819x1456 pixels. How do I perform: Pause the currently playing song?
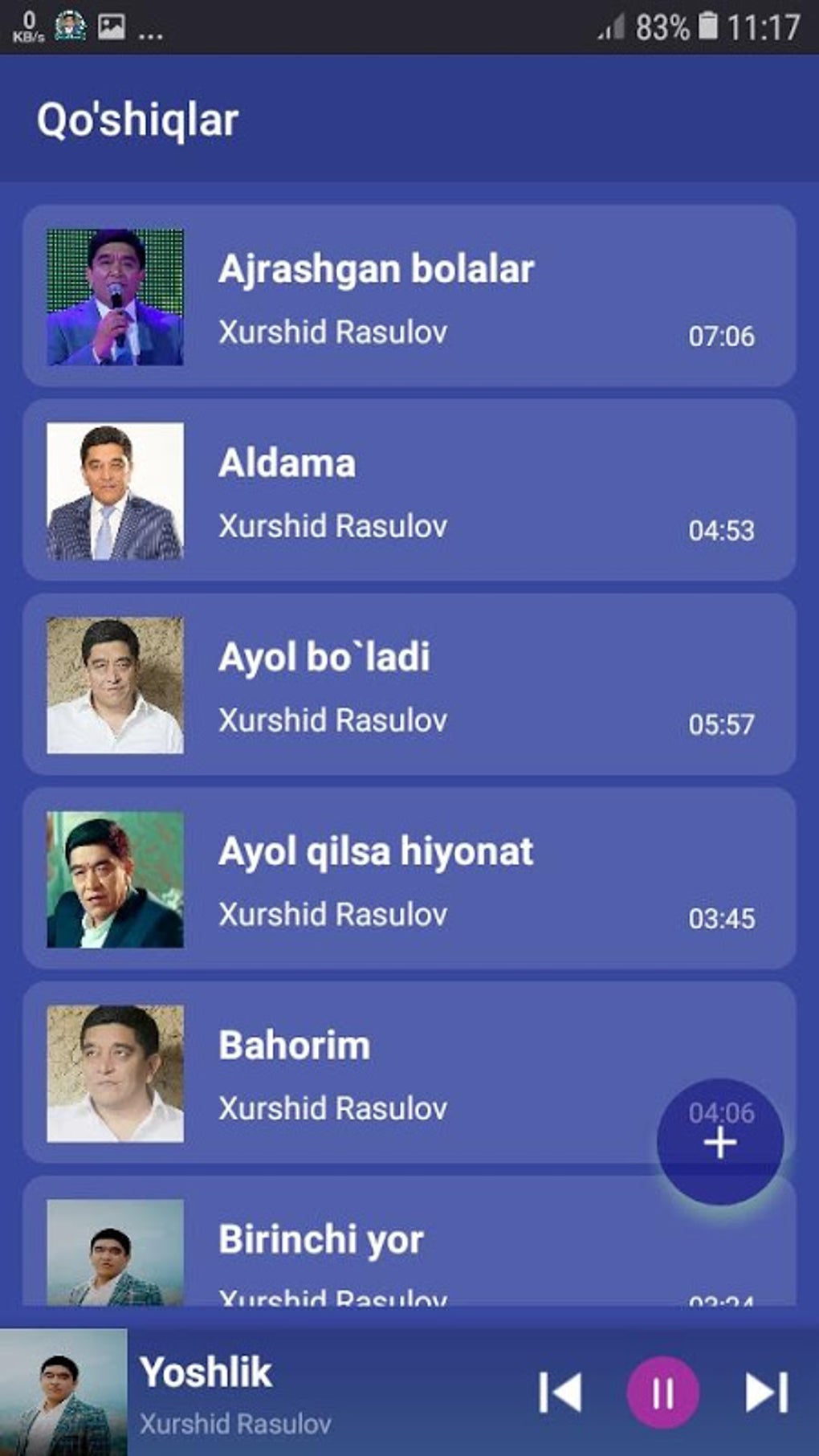662,1393
